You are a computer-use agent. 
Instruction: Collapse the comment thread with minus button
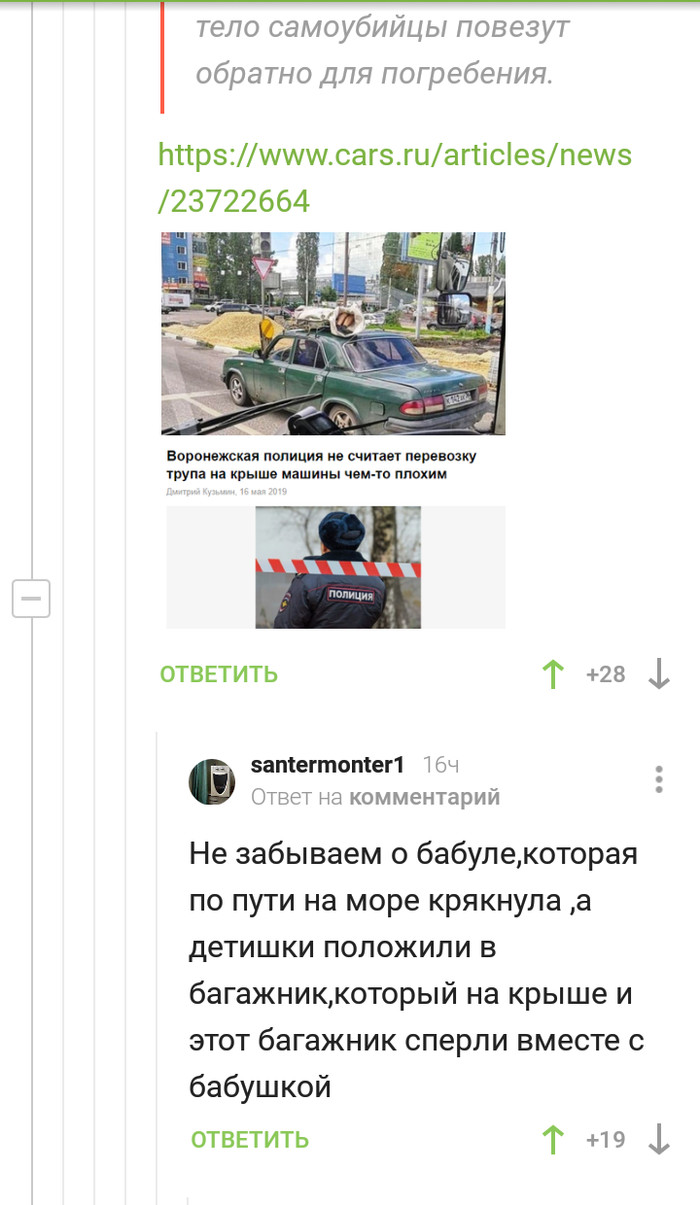tap(31, 599)
